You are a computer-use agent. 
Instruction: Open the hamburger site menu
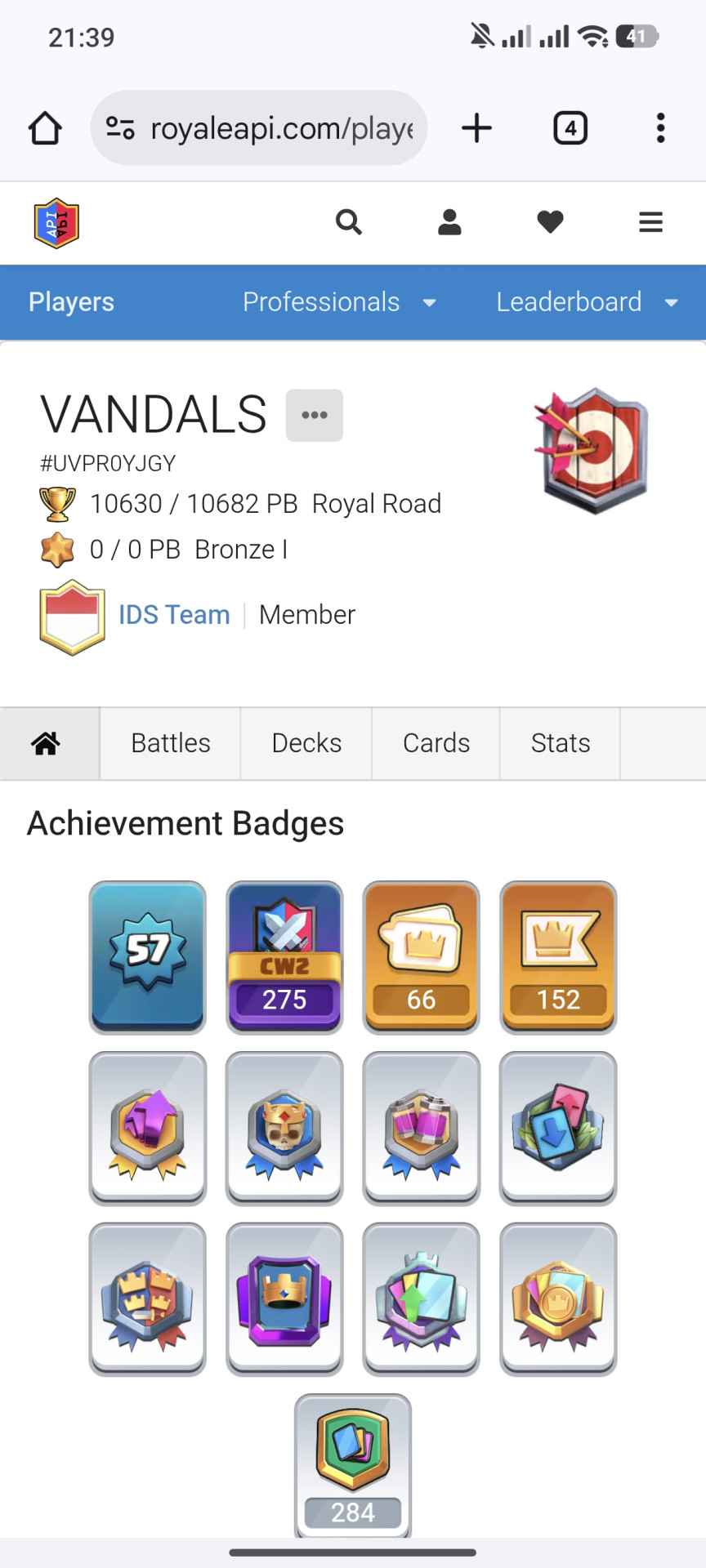coord(650,222)
